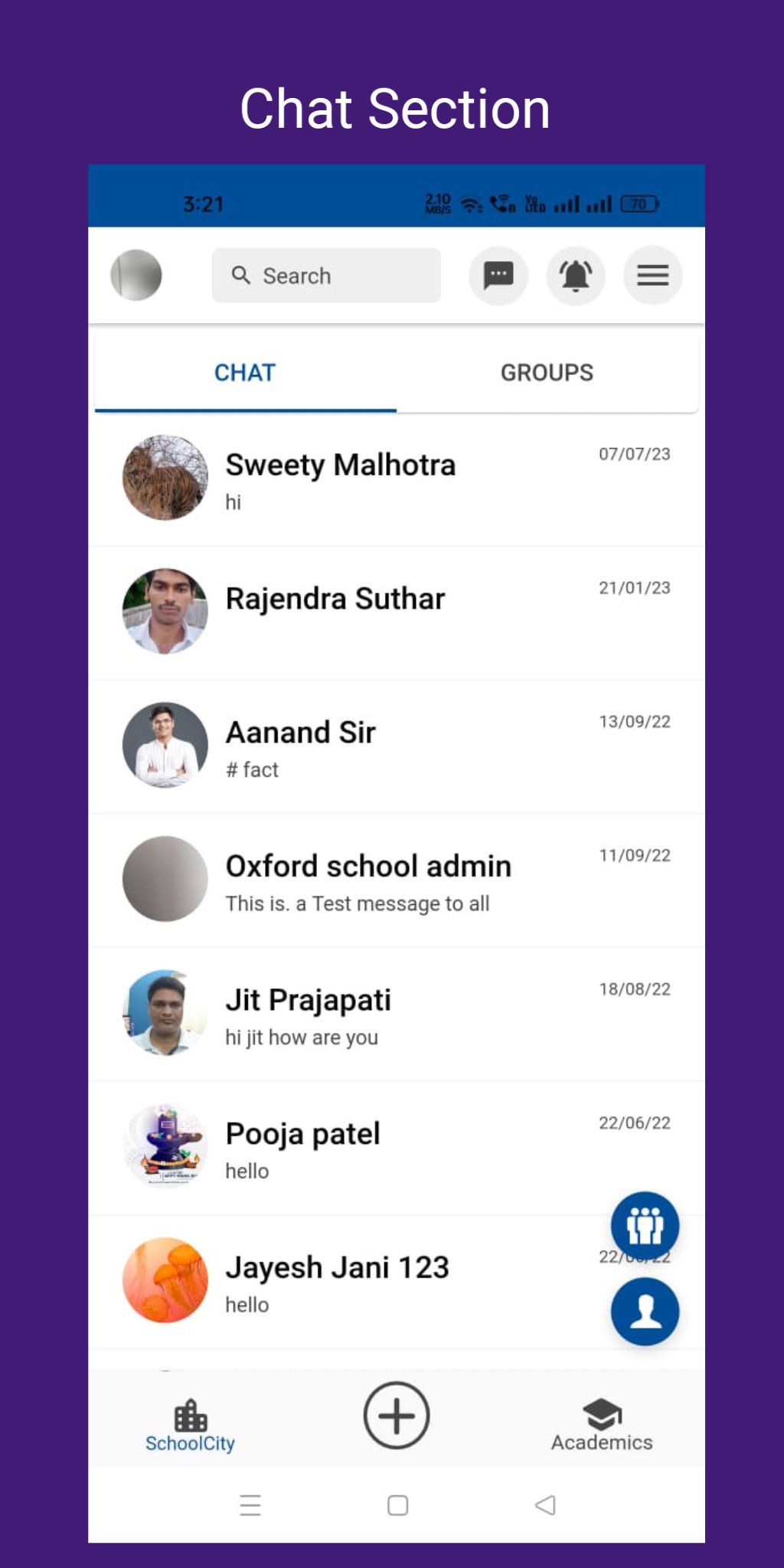Open the notifications bell
784x1568 pixels.
[x=576, y=275]
